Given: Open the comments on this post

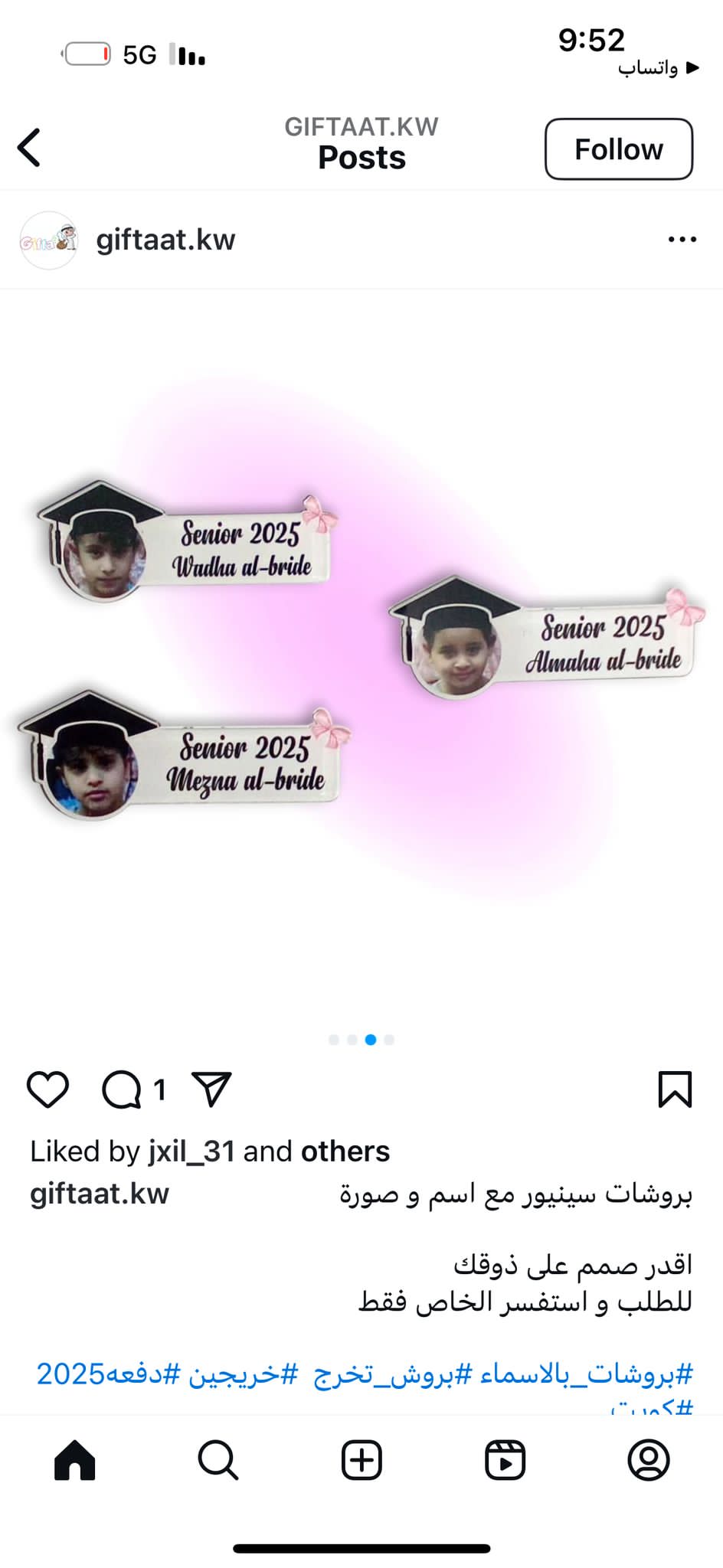Looking at the screenshot, I should tap(122, 1089).
